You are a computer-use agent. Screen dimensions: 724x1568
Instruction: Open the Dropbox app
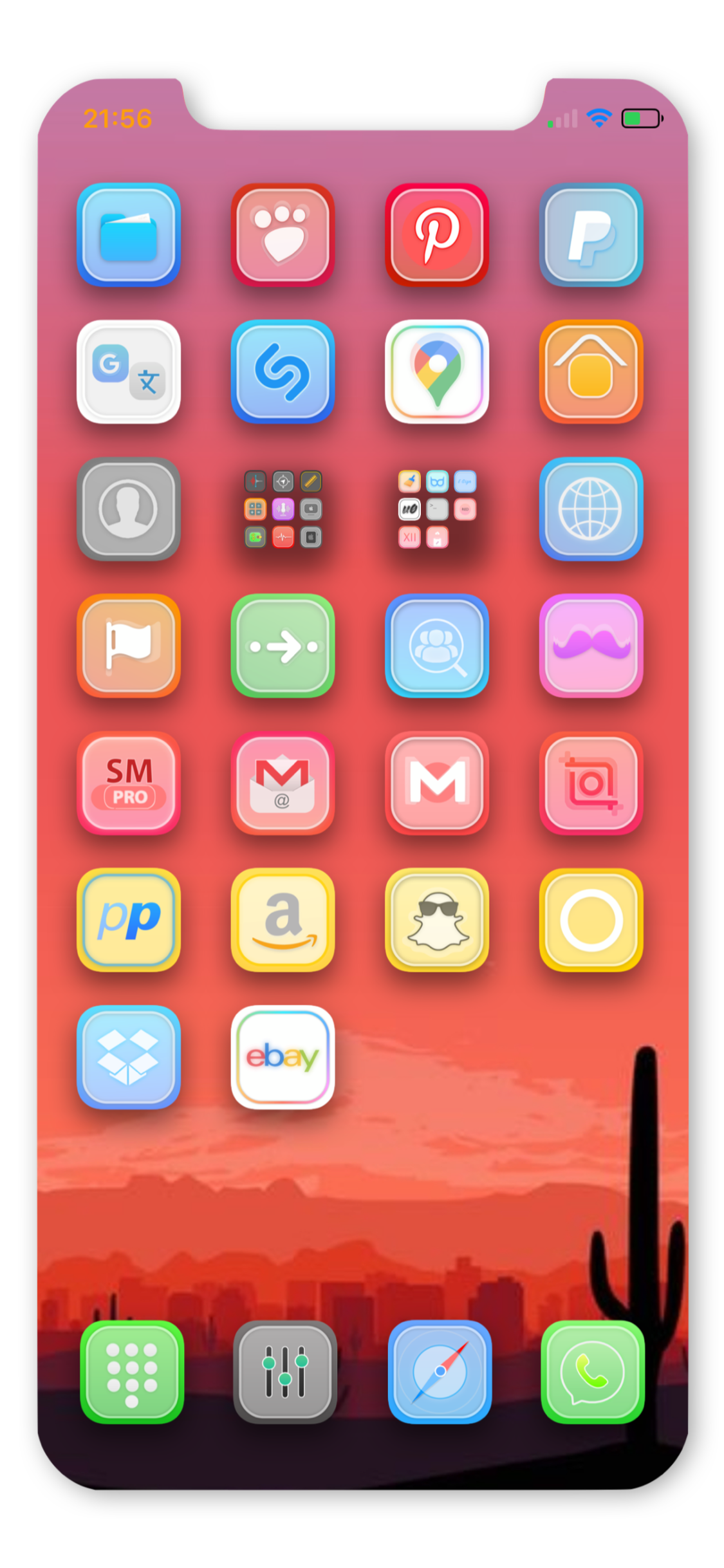pyautogui.click(x=128, y=1056)
